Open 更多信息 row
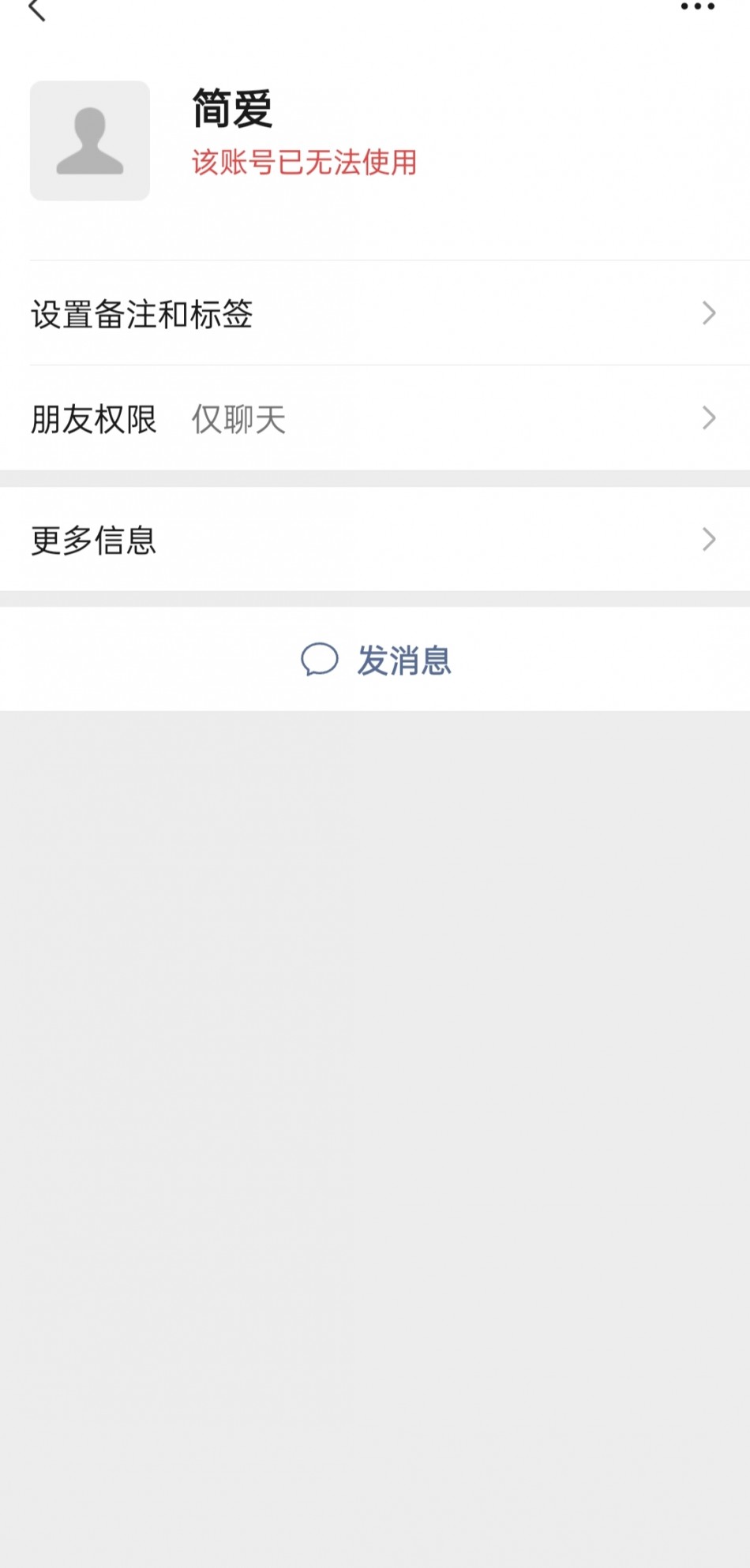The height and width of the screenshot is (1568, 750). pyautogui.click(x=374, y=540)
